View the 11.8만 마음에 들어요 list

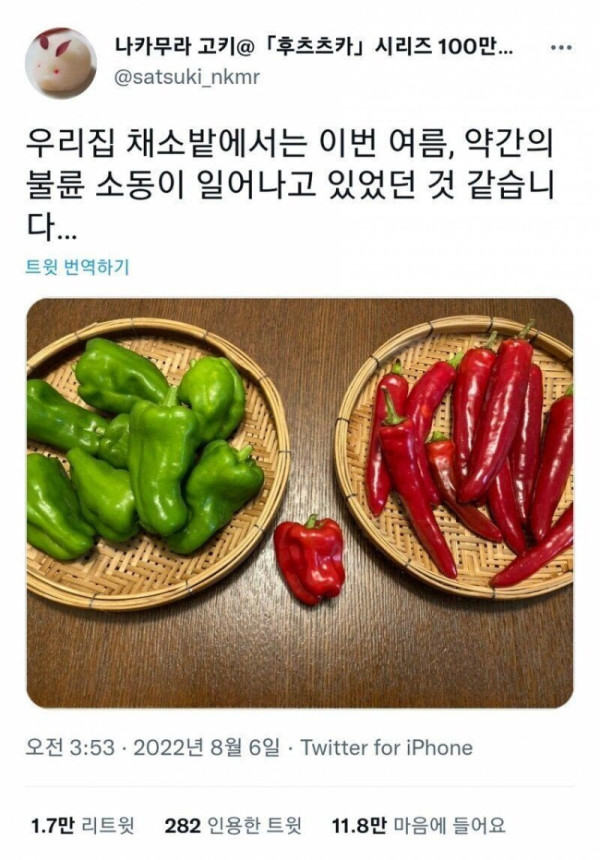pyautogui.click(x=418, y=826)
